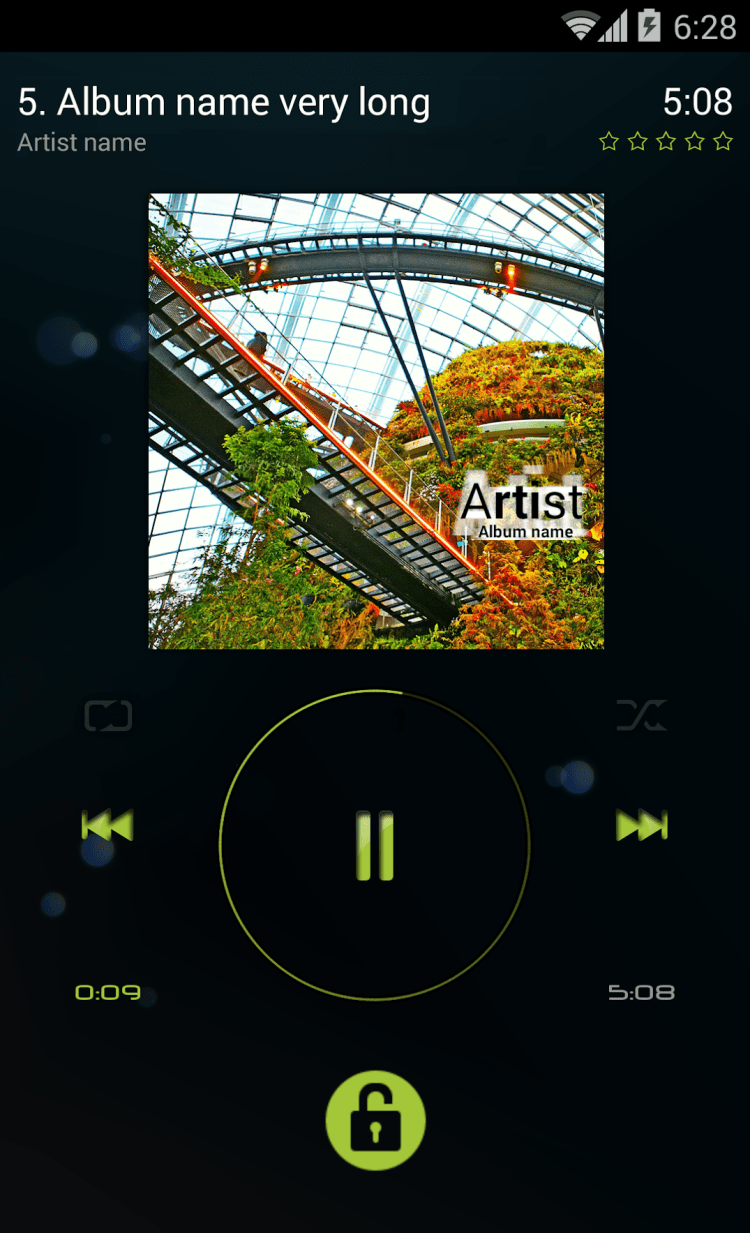Toggle repeat mode
This screenshot has height=1233, width=750.
point(108,716)
